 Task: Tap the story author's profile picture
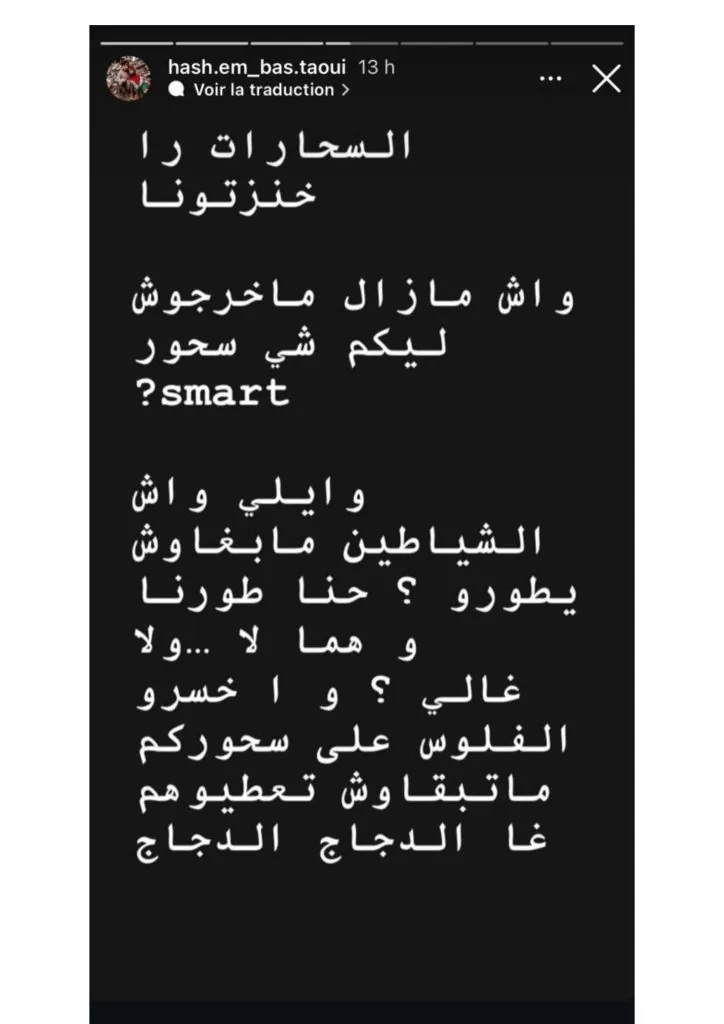tap(129, 78)
